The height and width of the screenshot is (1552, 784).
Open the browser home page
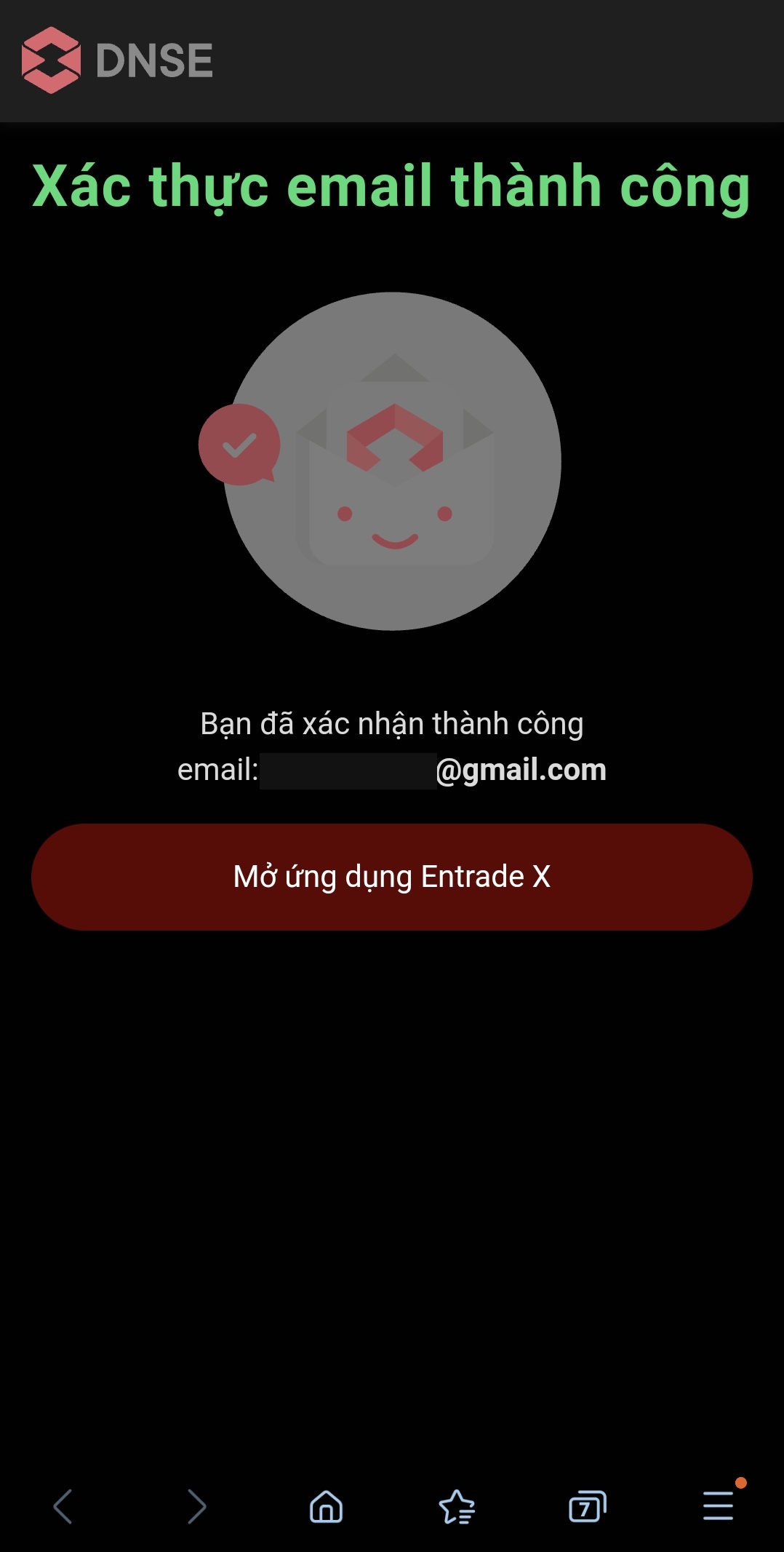click(x=326, y=1505)
